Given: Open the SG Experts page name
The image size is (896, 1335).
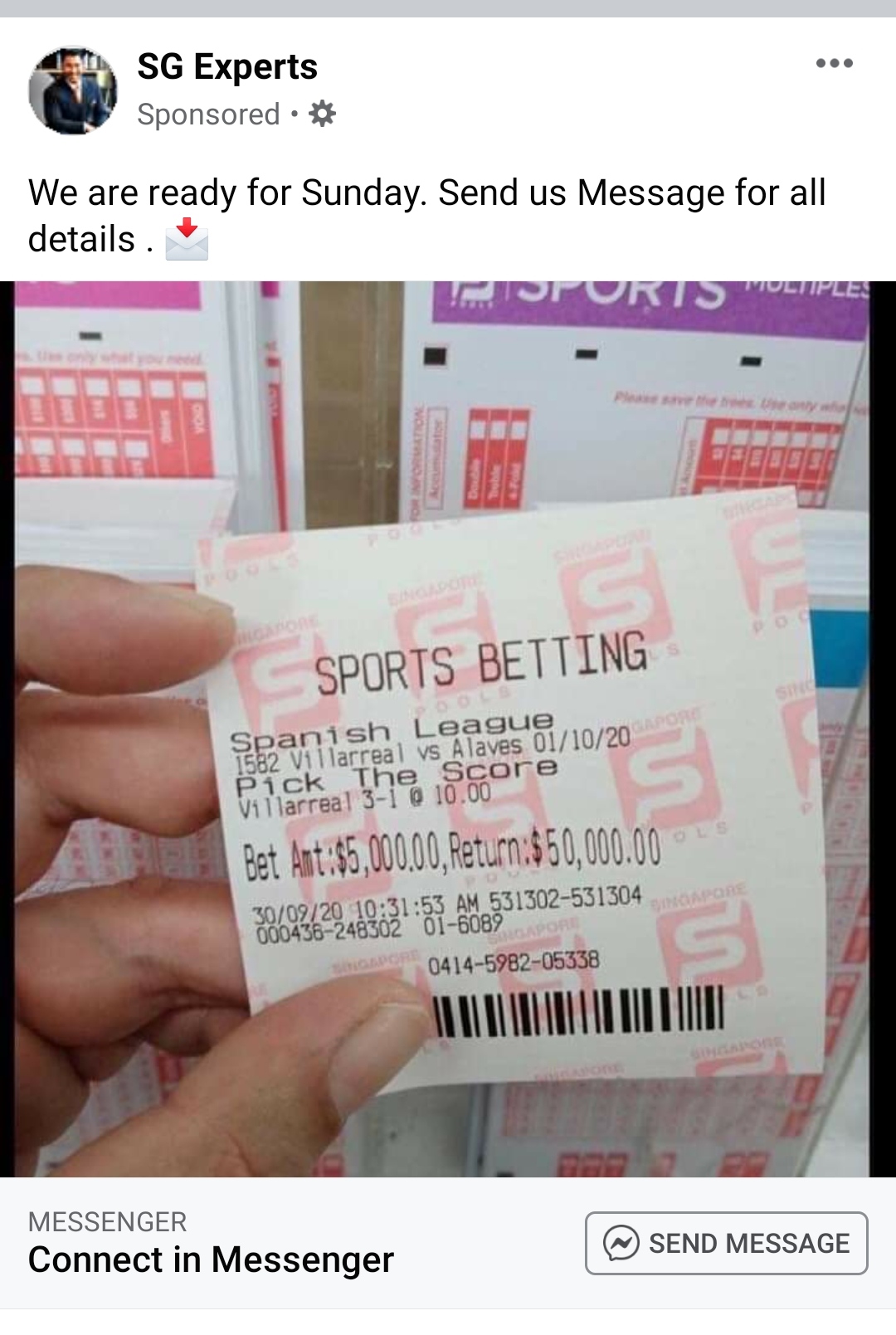Looking at the screenshot, I should (227, 66).
